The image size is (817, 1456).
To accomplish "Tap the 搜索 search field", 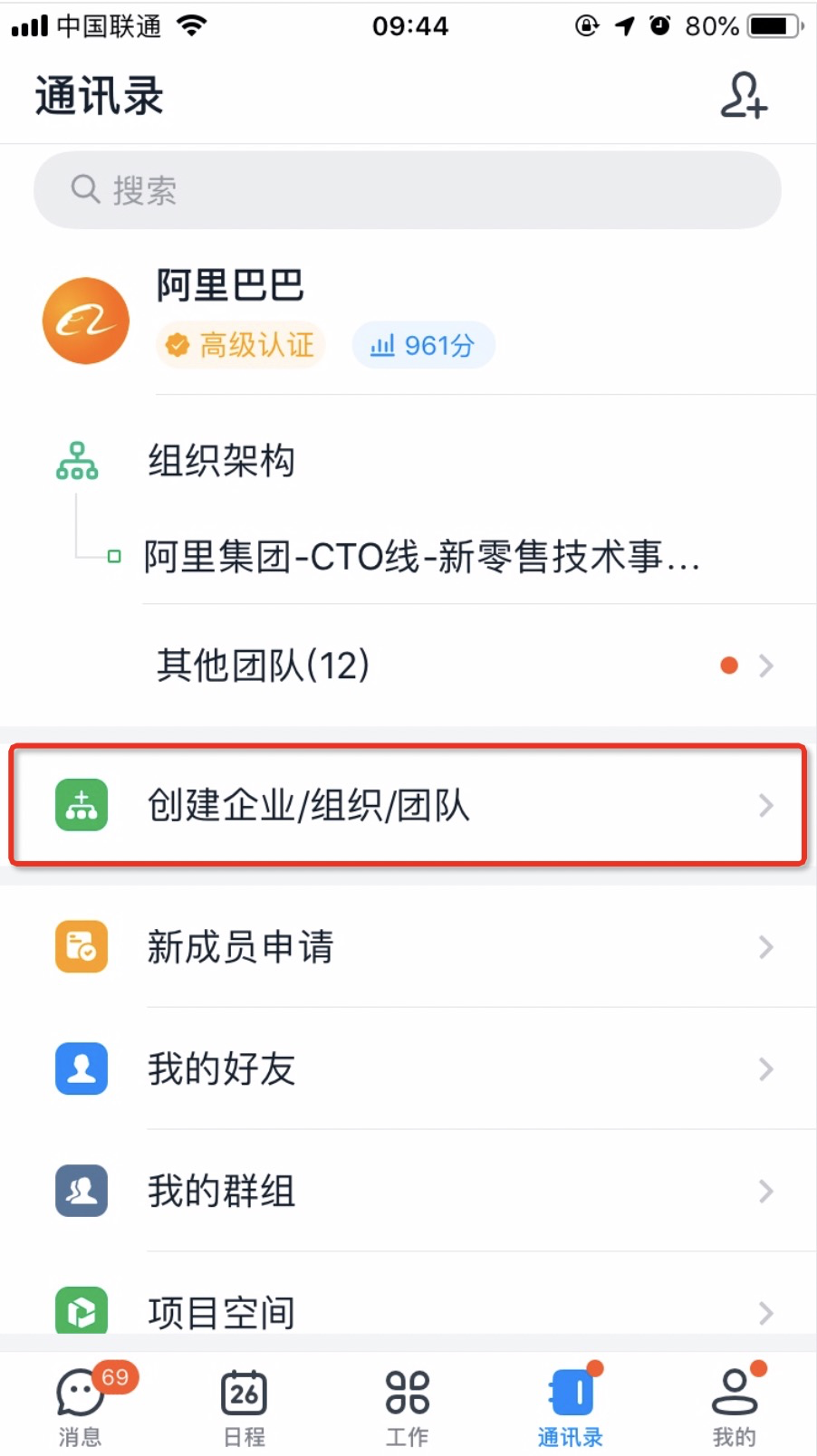I will point(408,190).
